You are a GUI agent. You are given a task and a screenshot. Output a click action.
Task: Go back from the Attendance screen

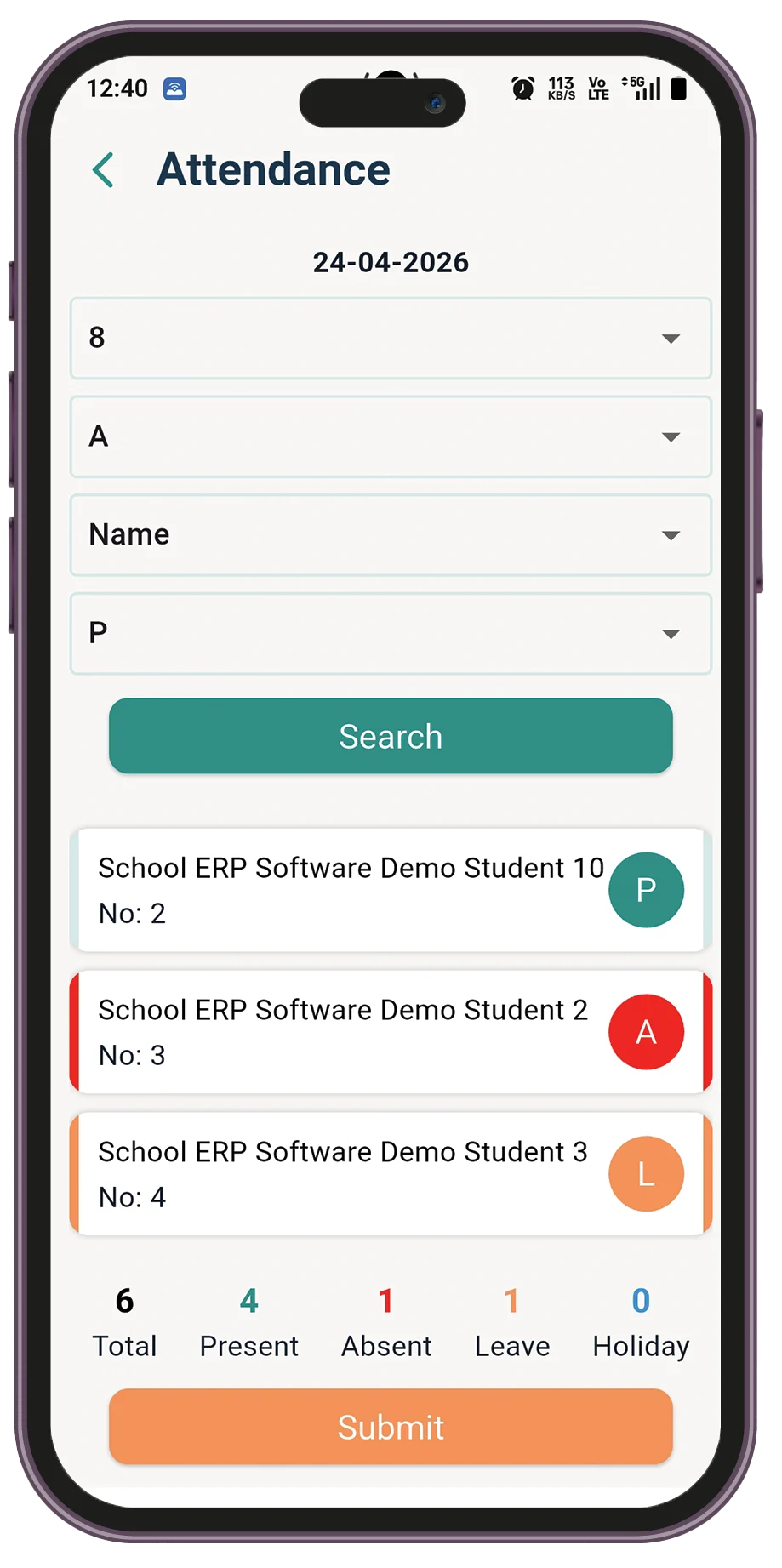pyautogui.click(x=104, y=170)
